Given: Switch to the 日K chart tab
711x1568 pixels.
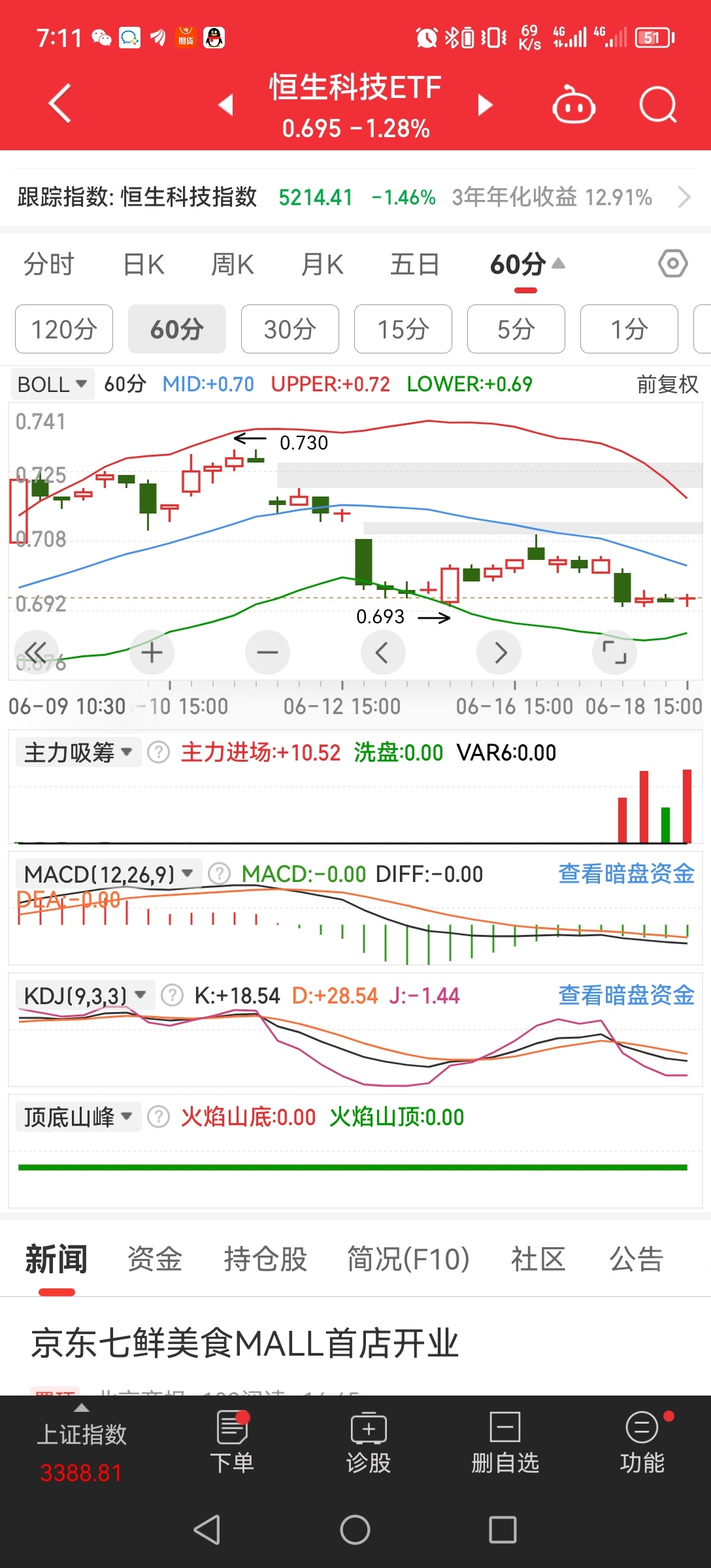Looking at the screenshot, I should [x=144, y=265].
